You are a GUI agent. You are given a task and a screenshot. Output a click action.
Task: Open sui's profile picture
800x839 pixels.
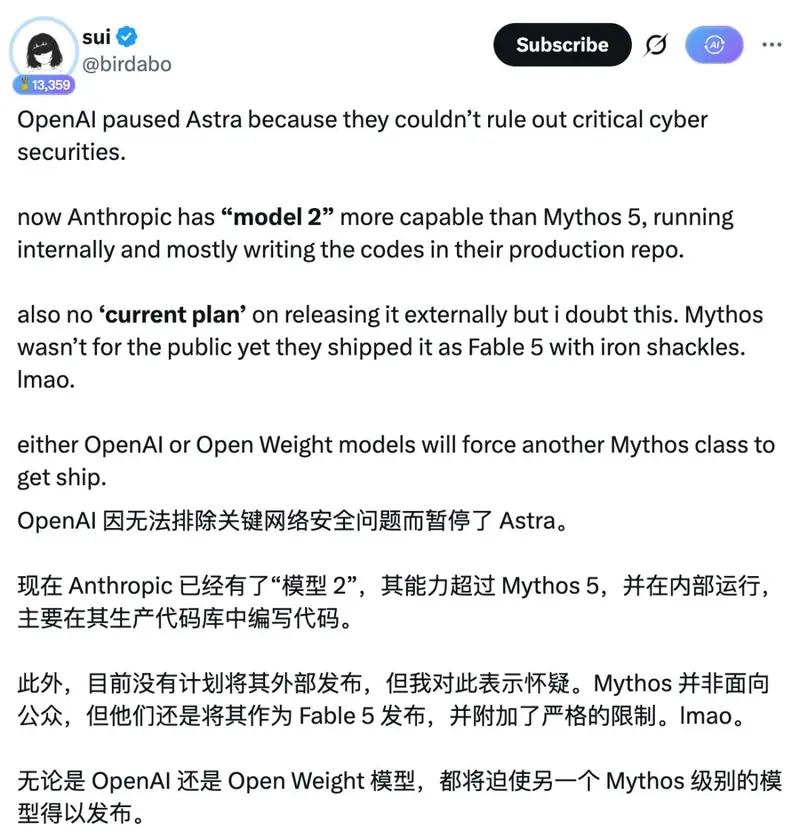(43, 50)
